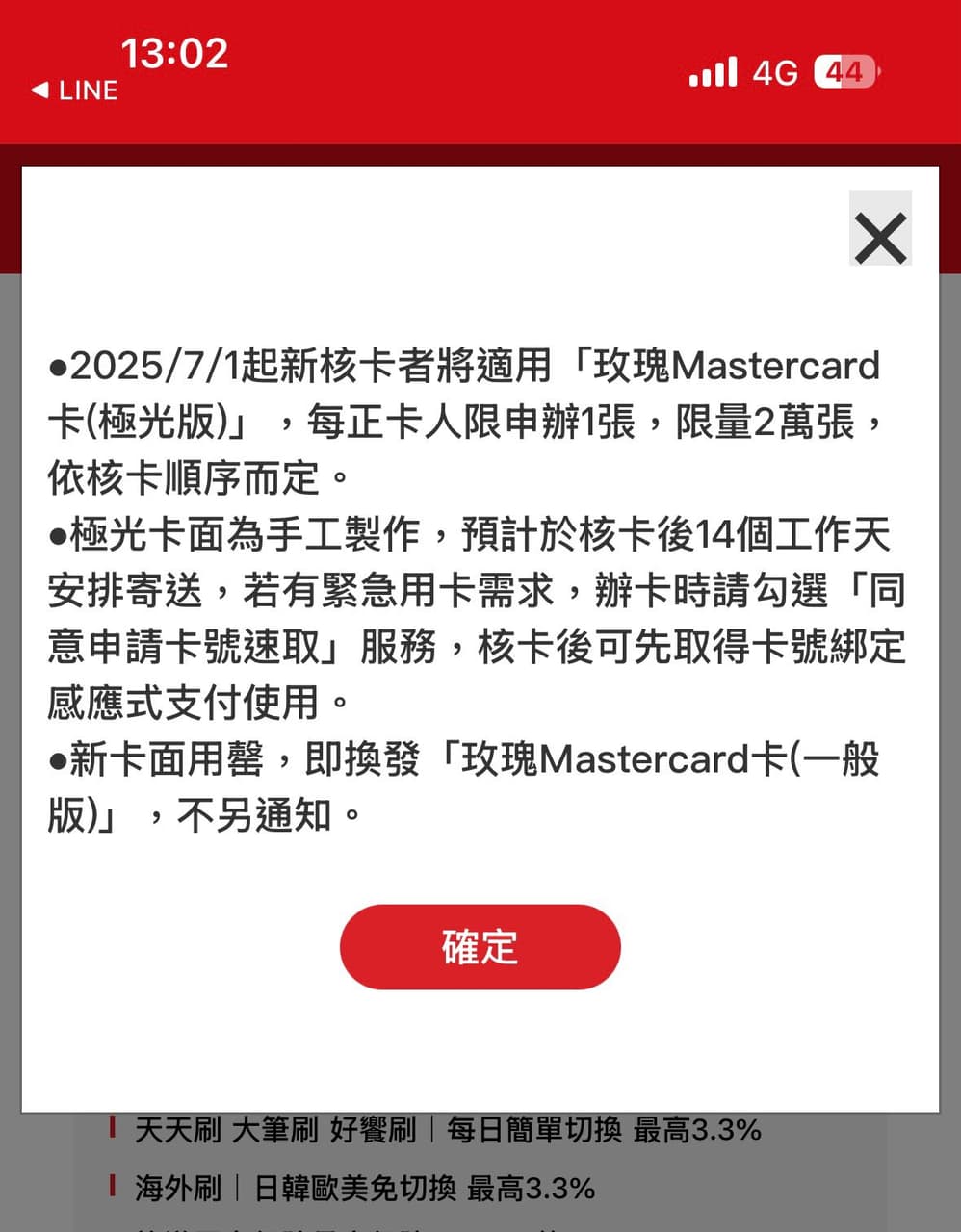Tap the bullet before 新卡面用罄 line
This screenshot has width=961, height=1232.
coord(58,760)
